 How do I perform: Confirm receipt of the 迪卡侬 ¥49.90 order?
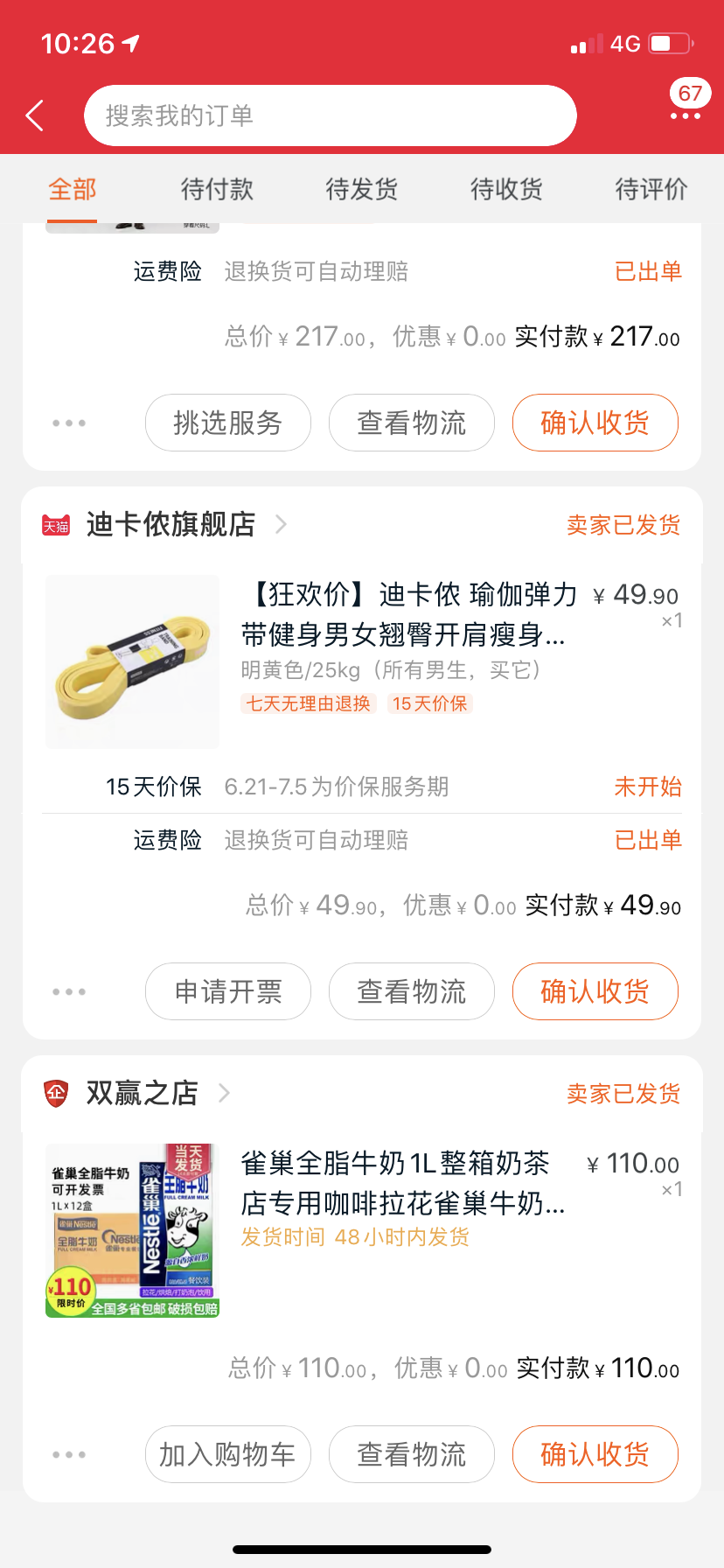pos(595,991)
